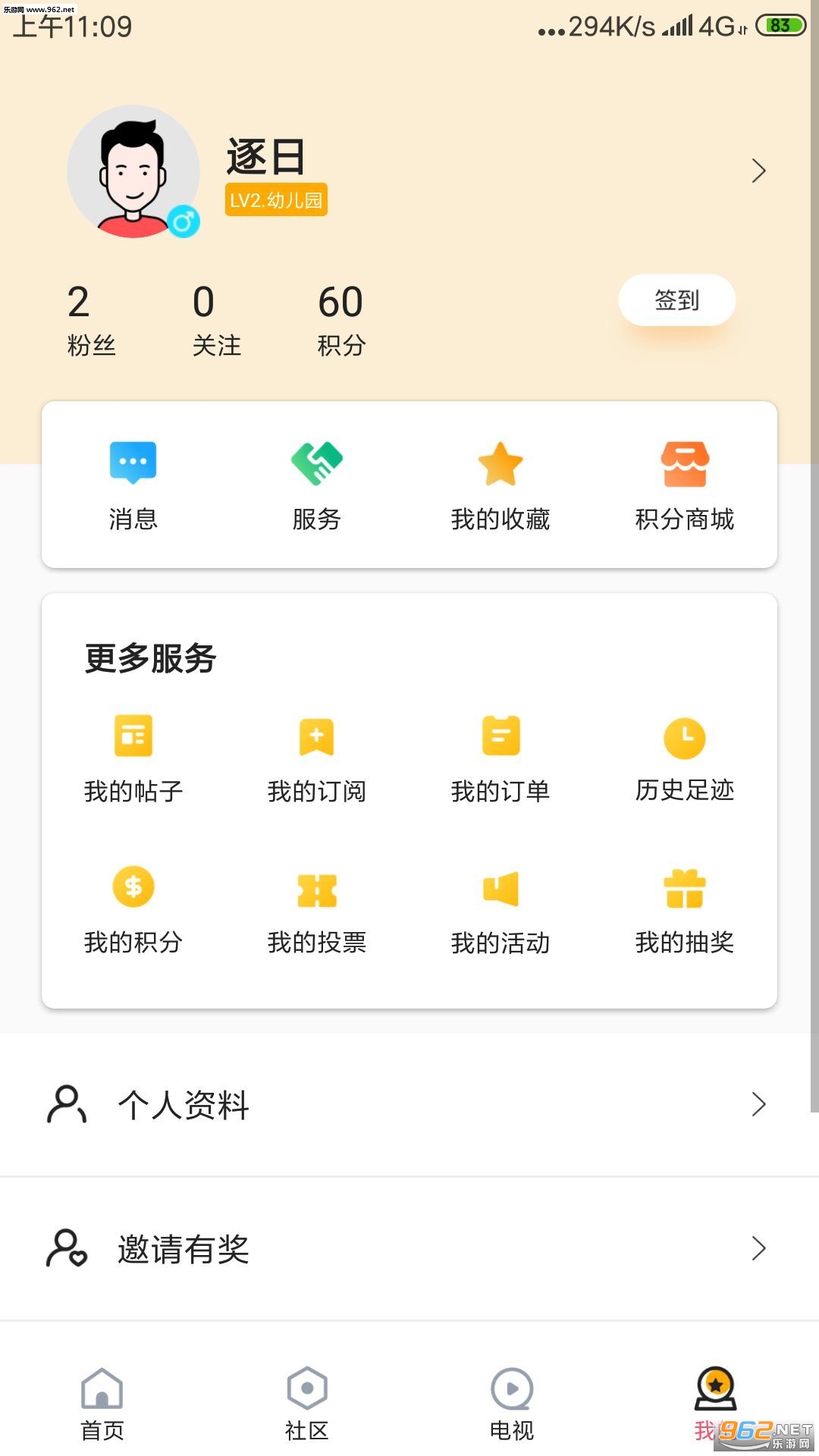Switch to the 电视 TV tab

pos(512,1404)
